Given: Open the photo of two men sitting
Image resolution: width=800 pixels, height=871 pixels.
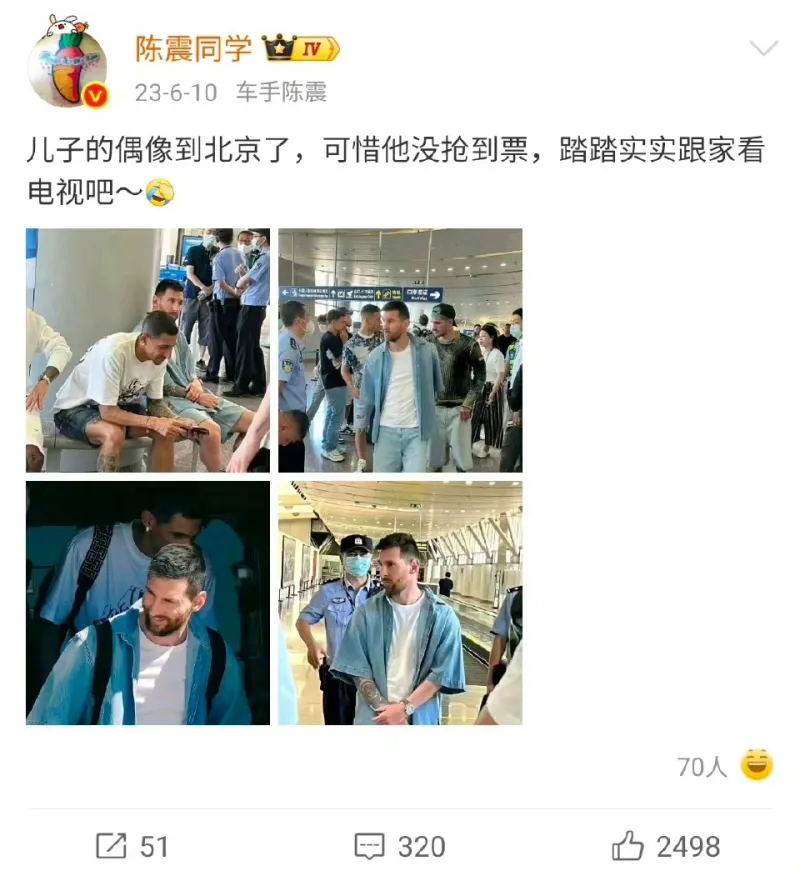Looking at the screenshot, I should point(148,350).
